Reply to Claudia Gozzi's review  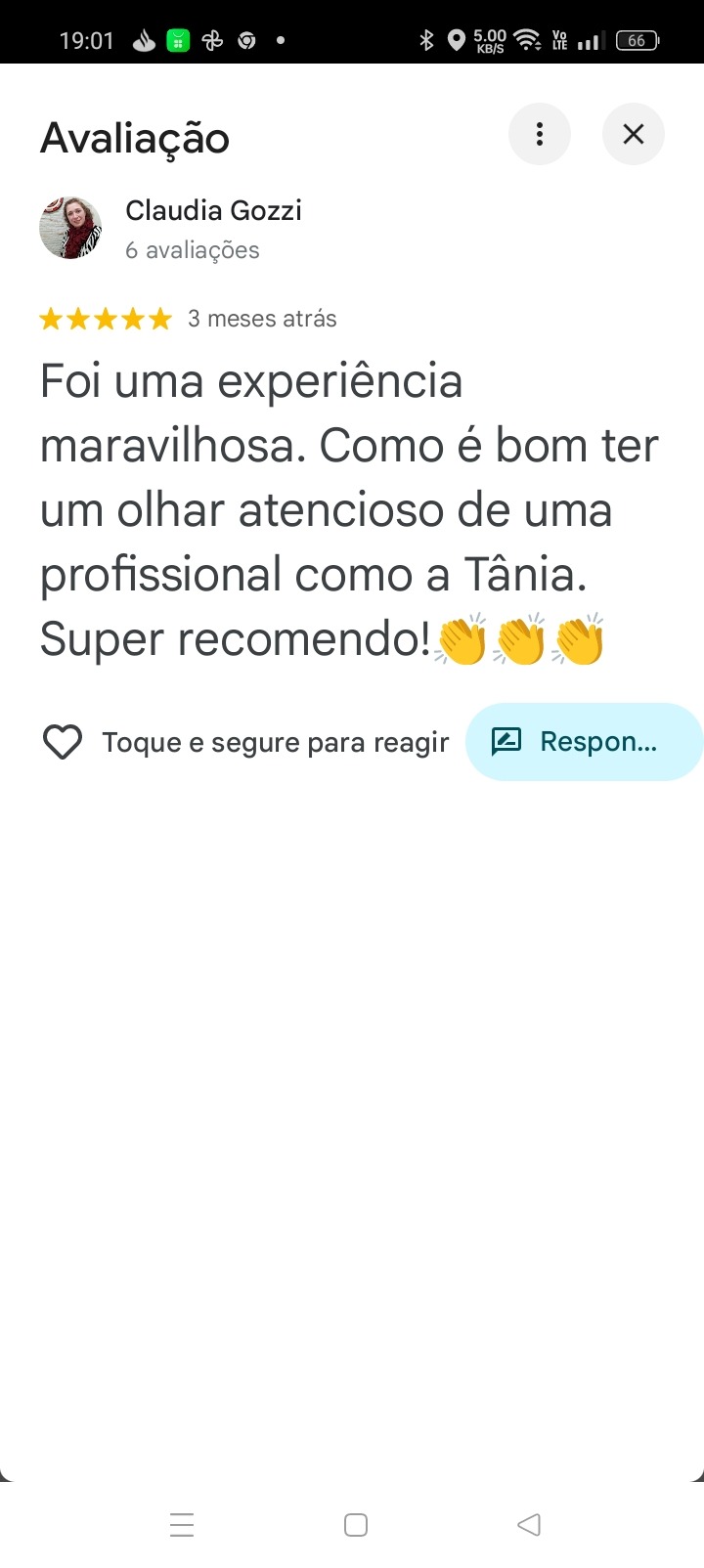pyautogui.click(x=584, y=742)
